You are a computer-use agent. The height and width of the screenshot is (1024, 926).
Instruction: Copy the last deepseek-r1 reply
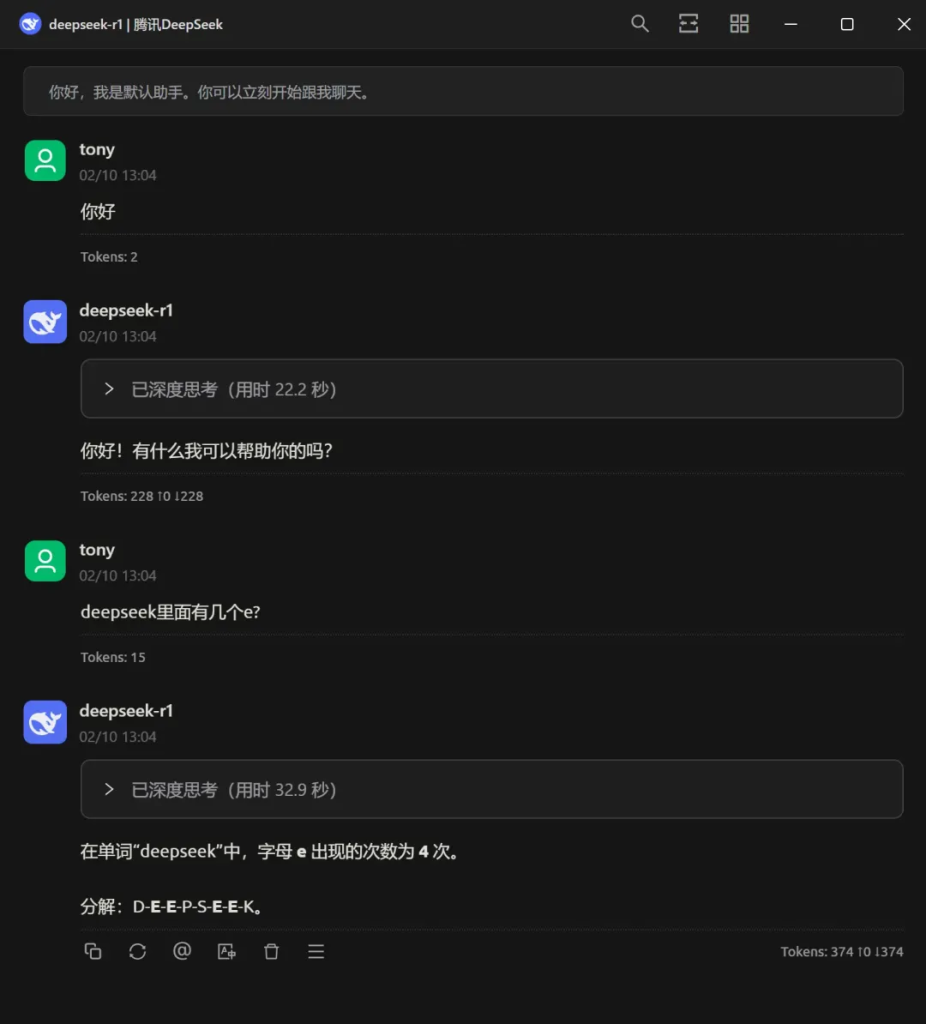pos(93,952)
